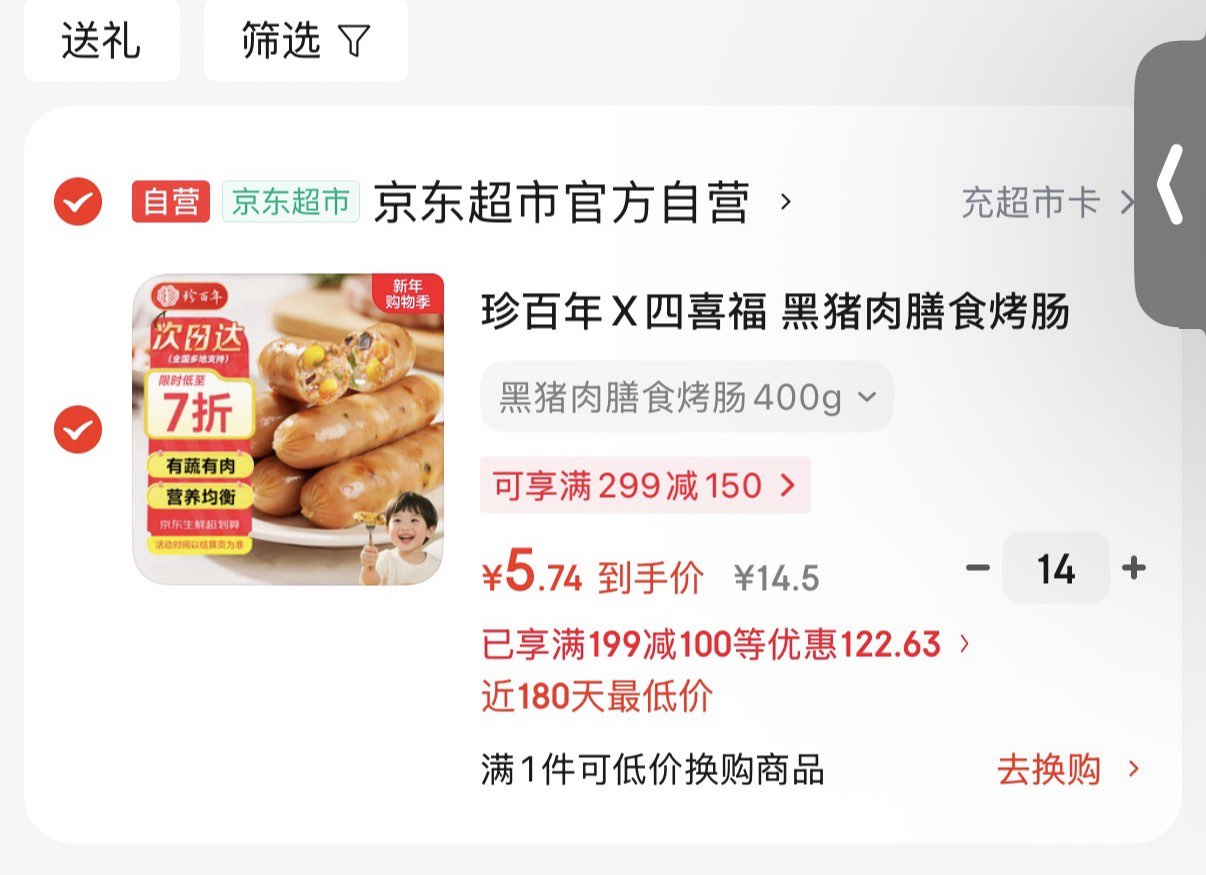
Task: Open the 筛选 filter options
Action: pos(305,40)
